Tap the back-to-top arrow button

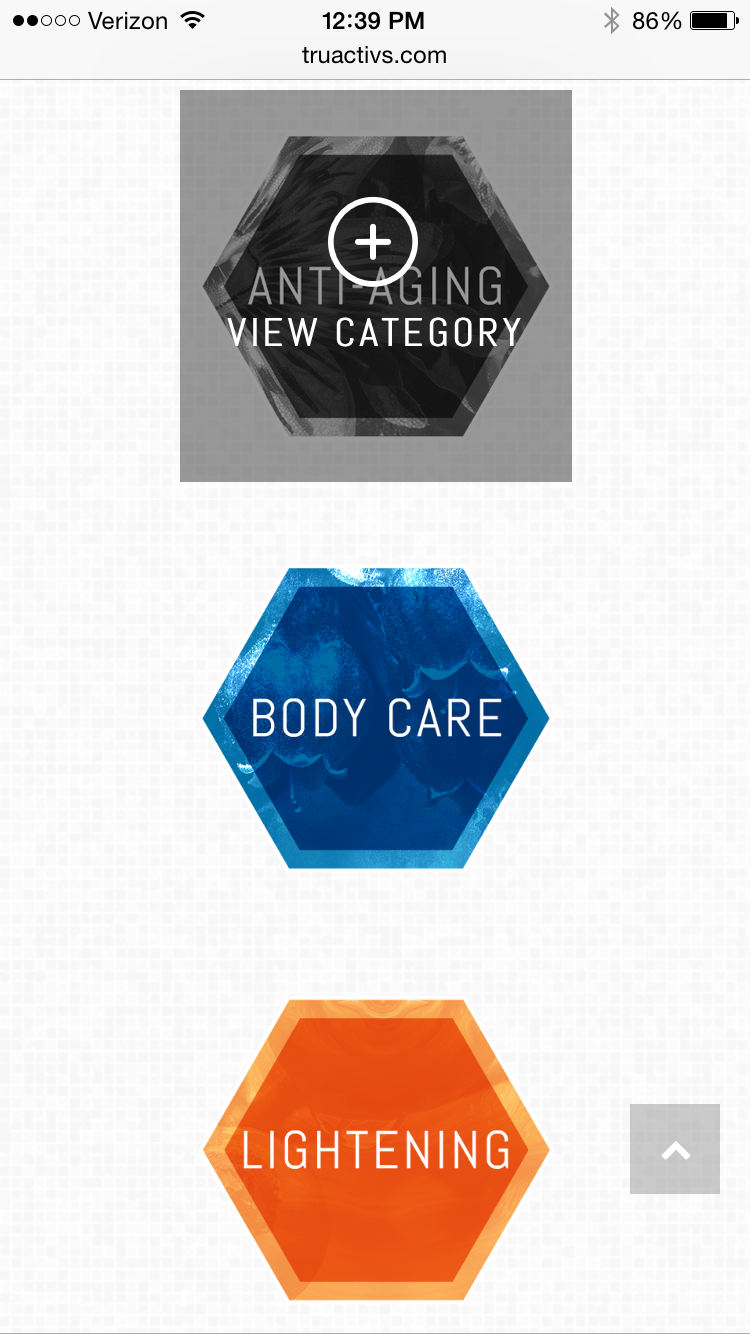[x=675, y=1149]
